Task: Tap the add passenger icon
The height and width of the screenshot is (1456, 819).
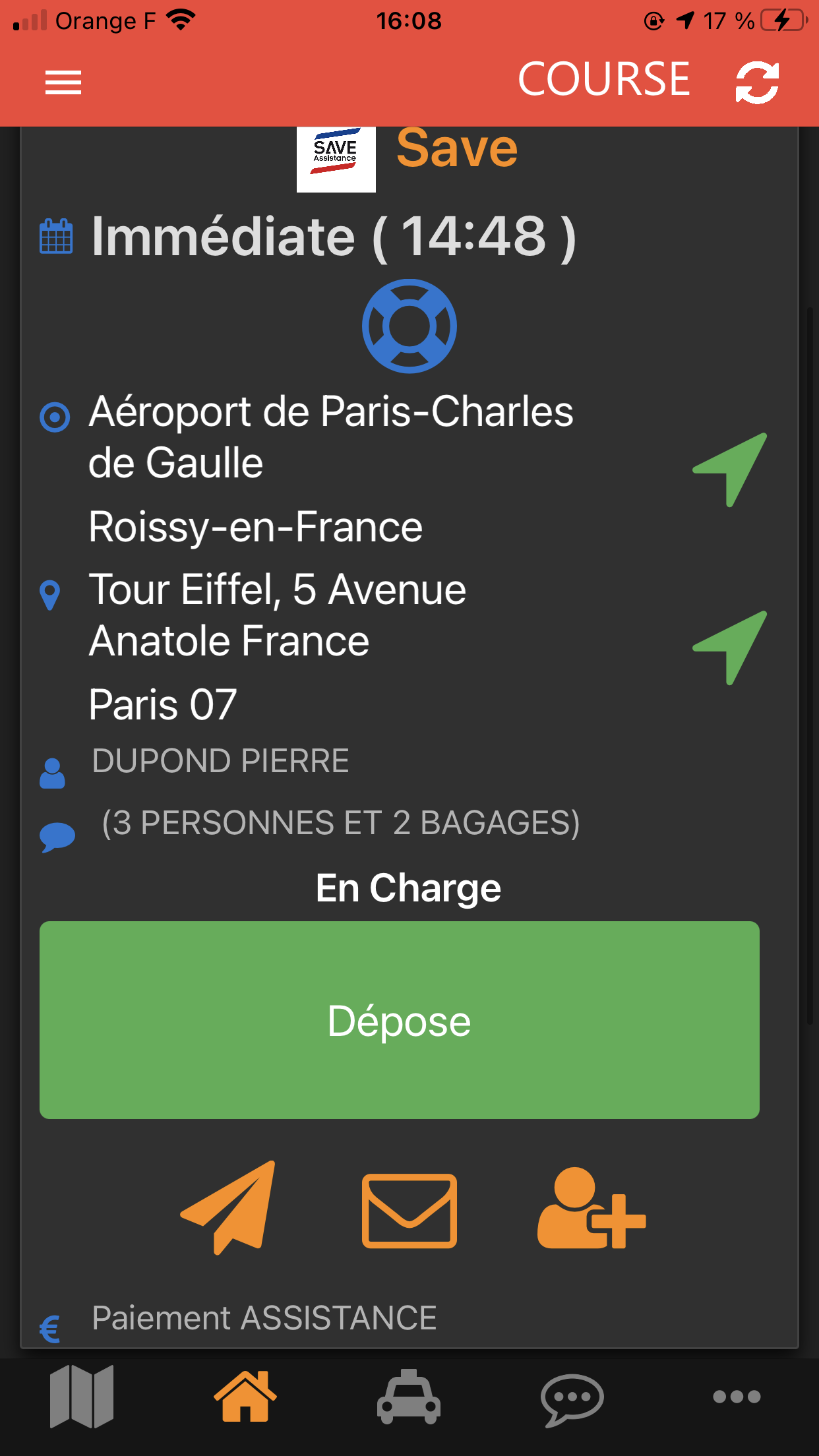Action: tap(591, 1208)
